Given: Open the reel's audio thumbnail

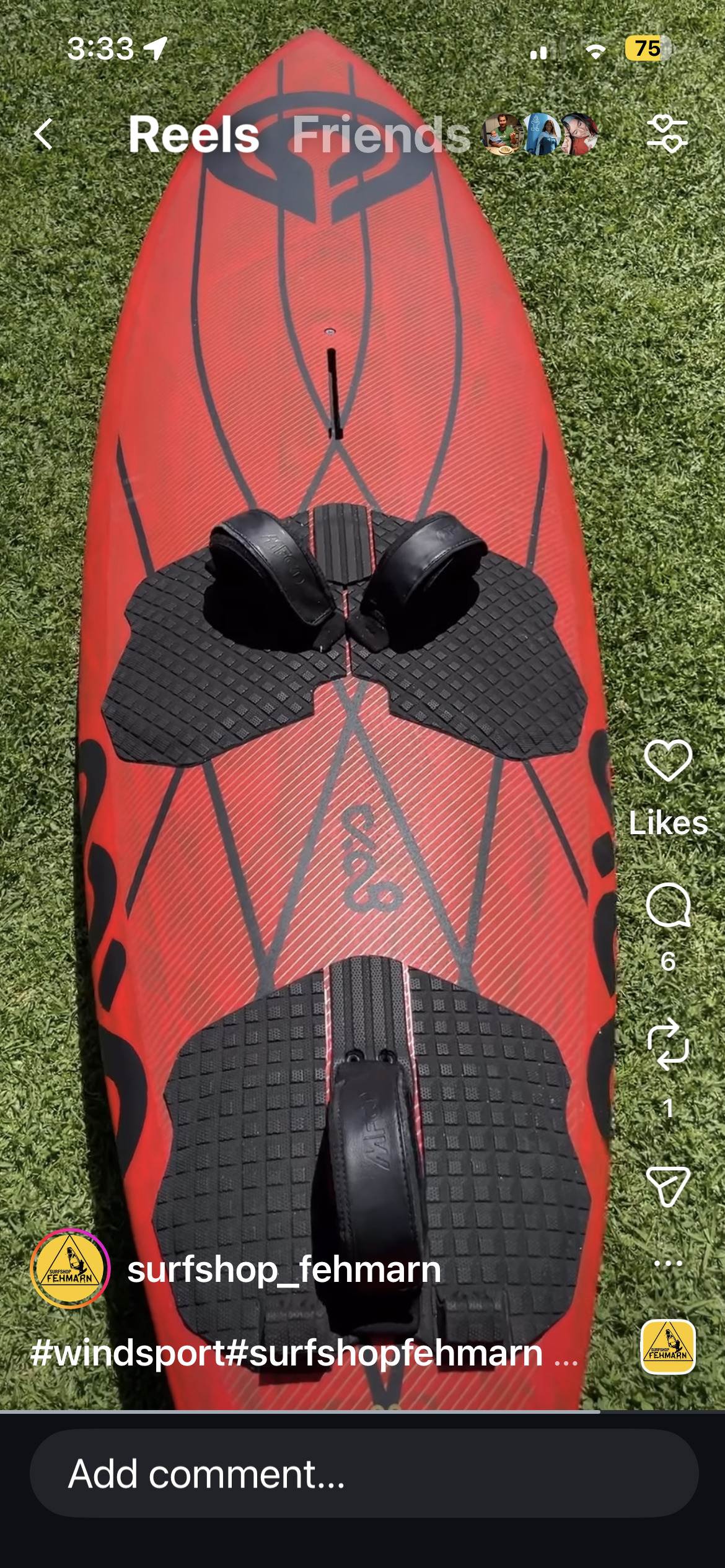Looking at the screenshot, I should tap(667, 1348).
